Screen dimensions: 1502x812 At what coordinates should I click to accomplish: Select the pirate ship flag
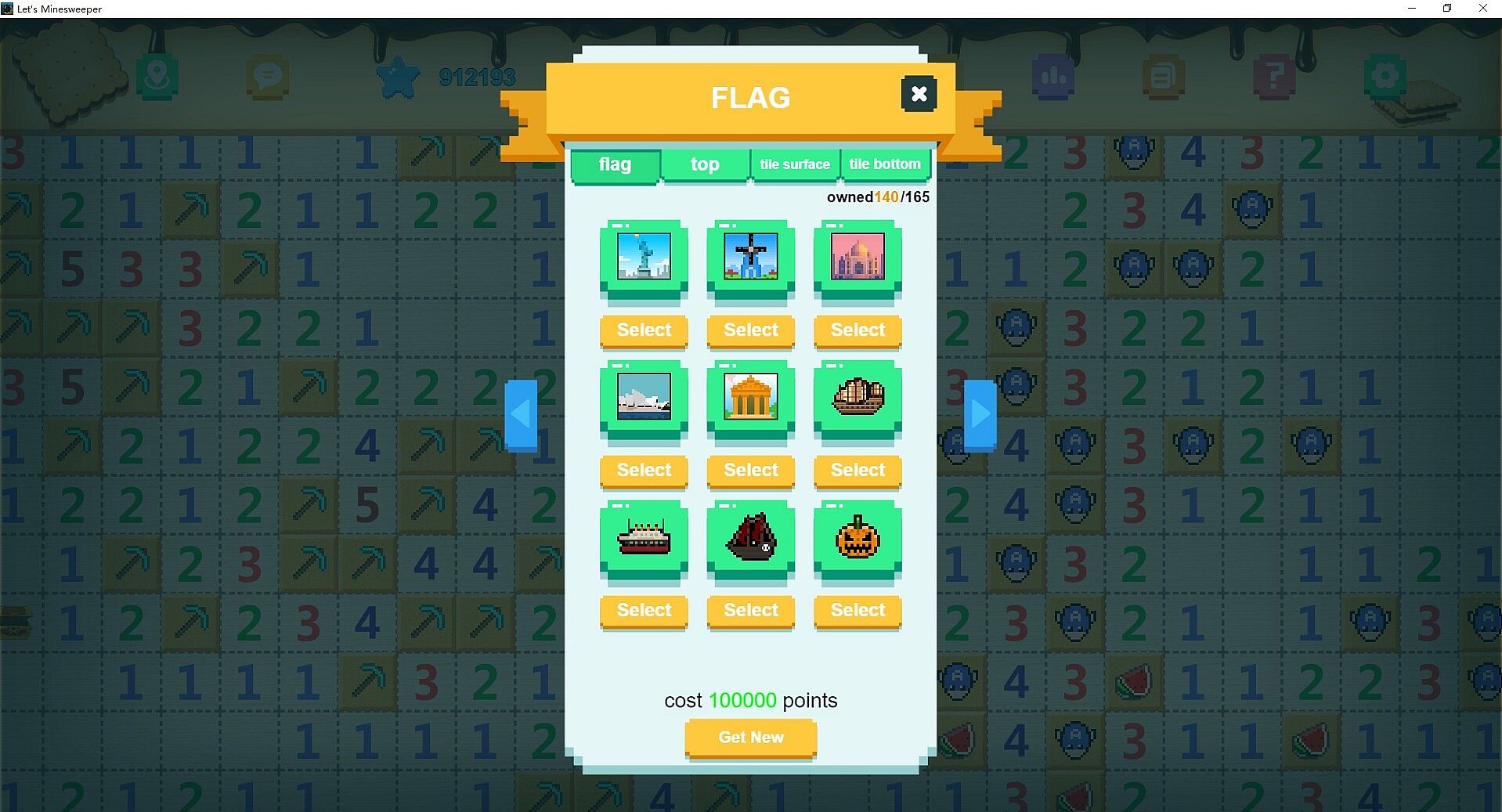(750, 611)
